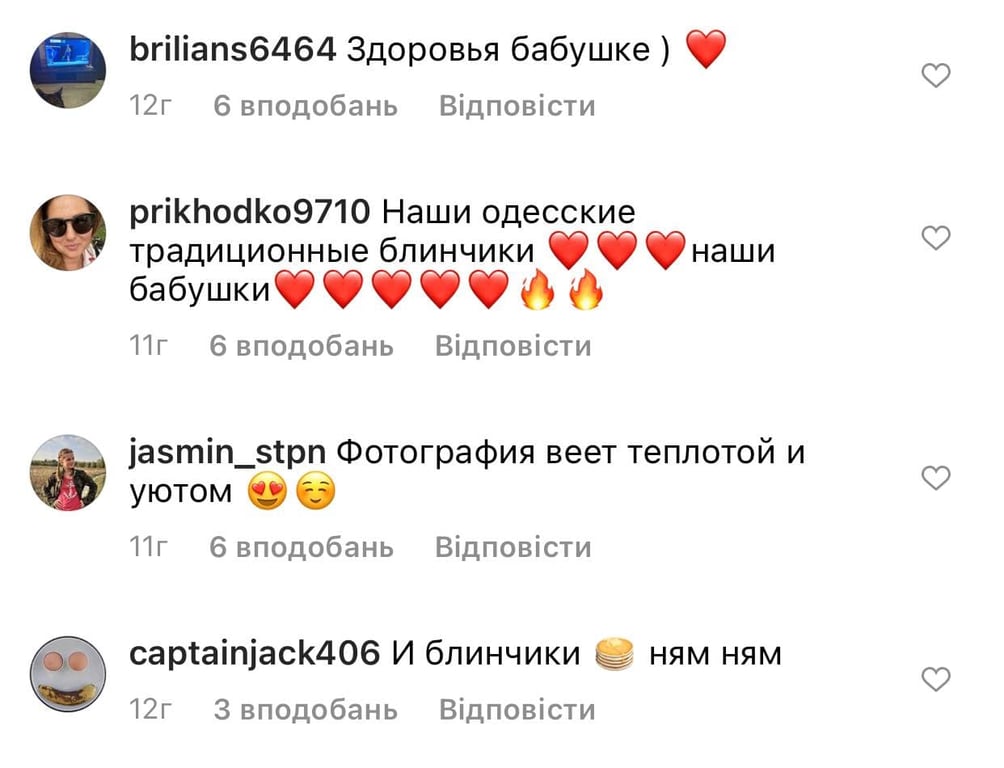1004x768 pixels.
Task: Like the comment by prikhodko9710
Action: pos(935,238)
